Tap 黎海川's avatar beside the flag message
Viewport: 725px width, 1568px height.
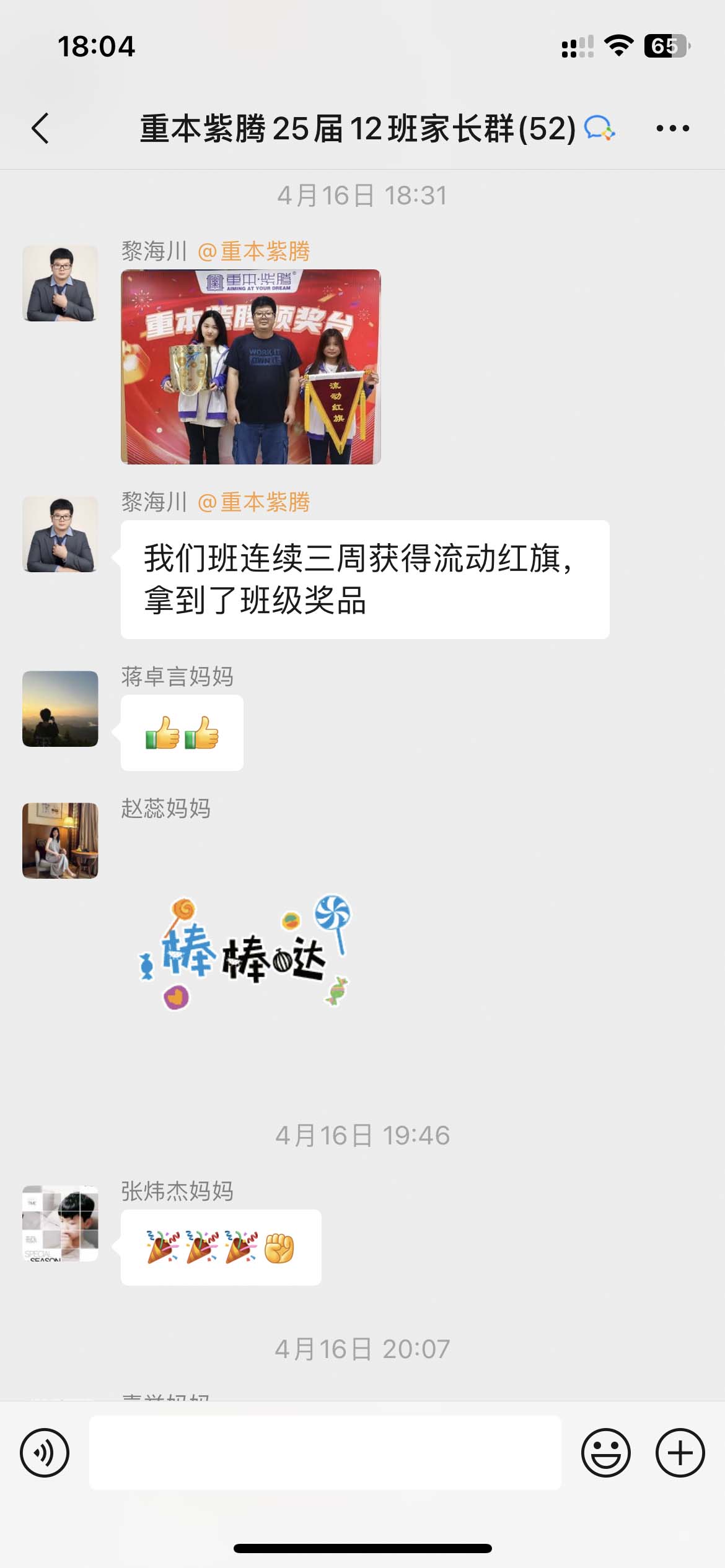point(60,534)
